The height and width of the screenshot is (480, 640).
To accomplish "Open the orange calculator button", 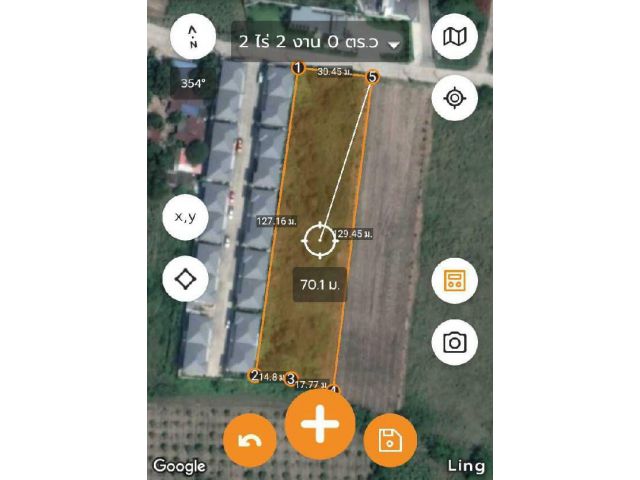I will click(455, 281).
